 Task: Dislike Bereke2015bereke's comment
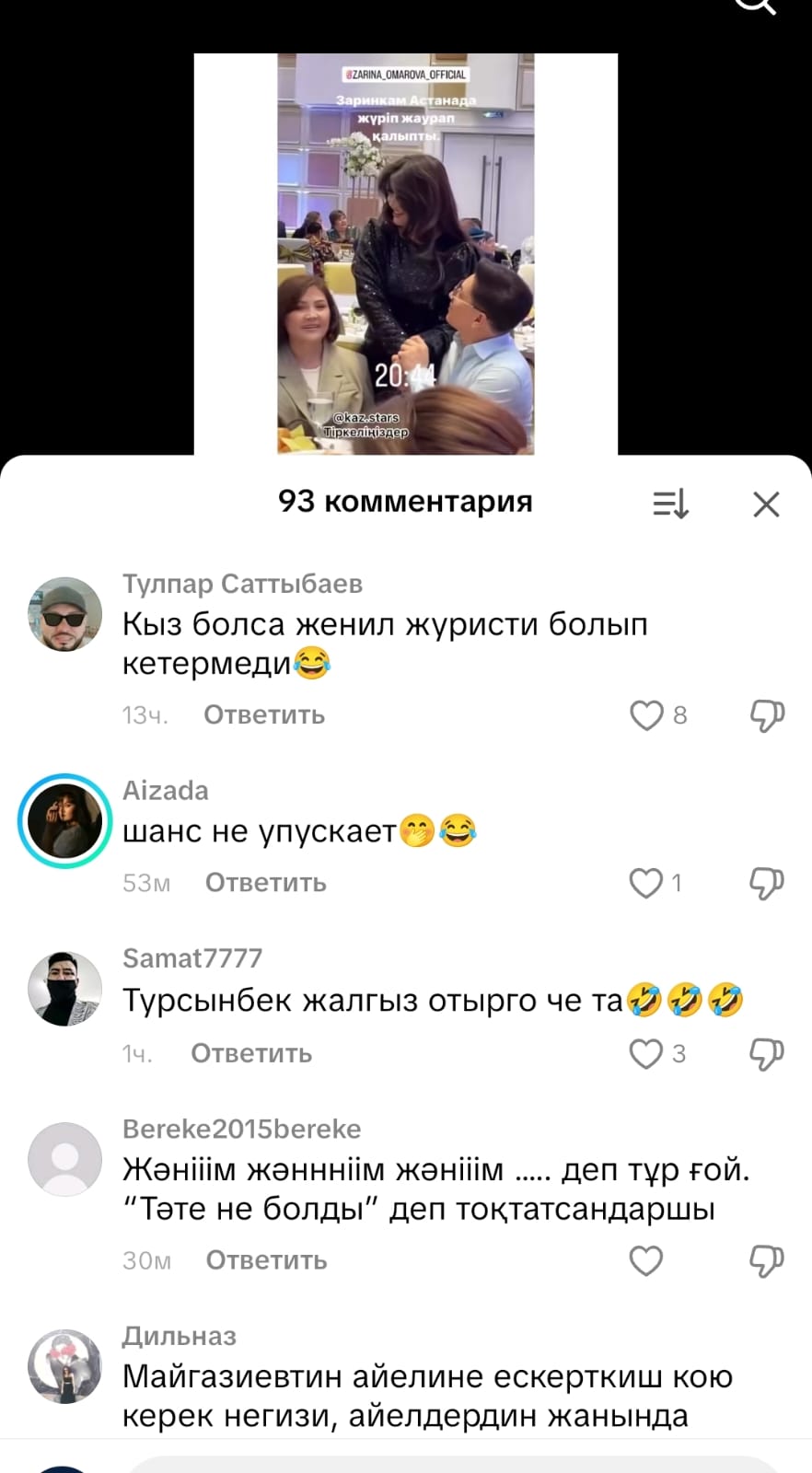coord(766,1261)
